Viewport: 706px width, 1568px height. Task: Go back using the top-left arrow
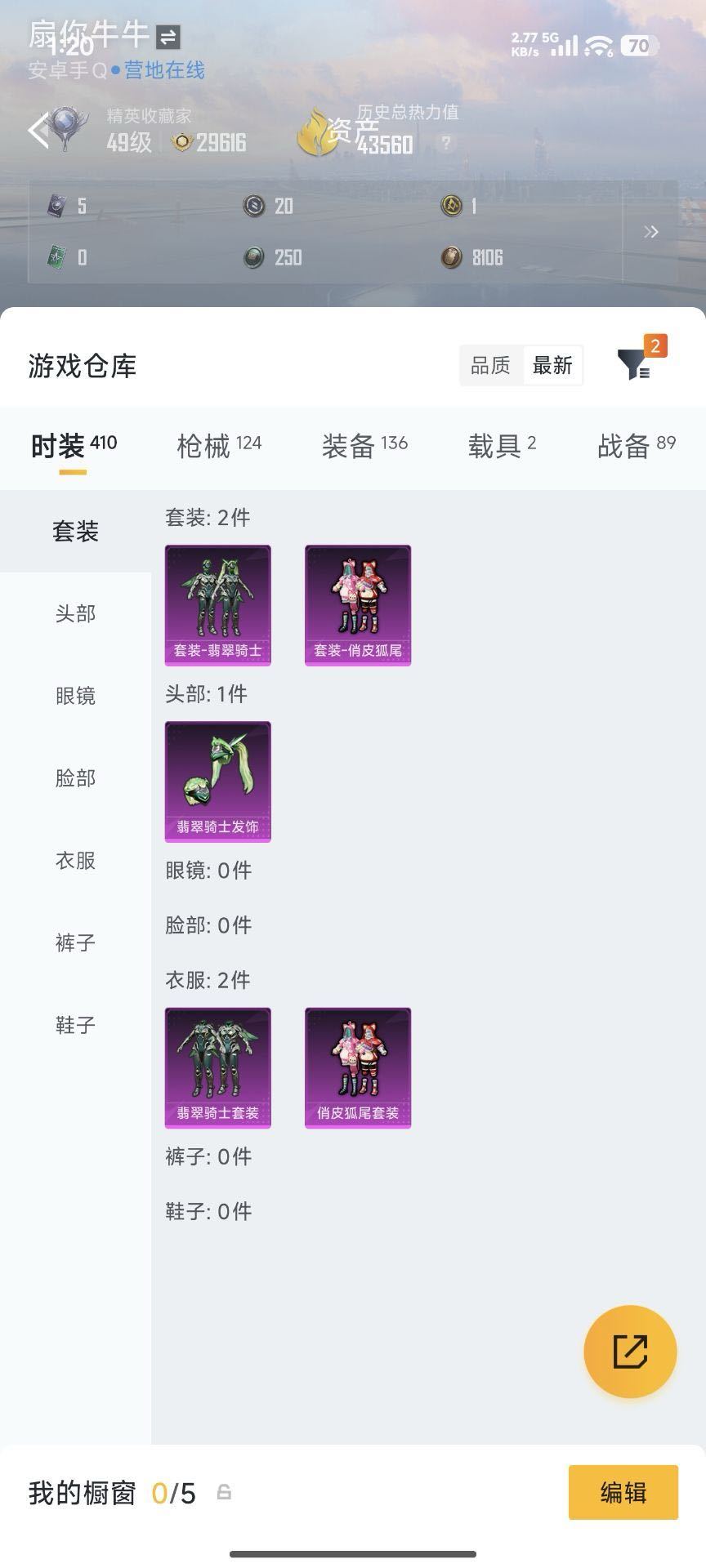[x=38, y=131]
